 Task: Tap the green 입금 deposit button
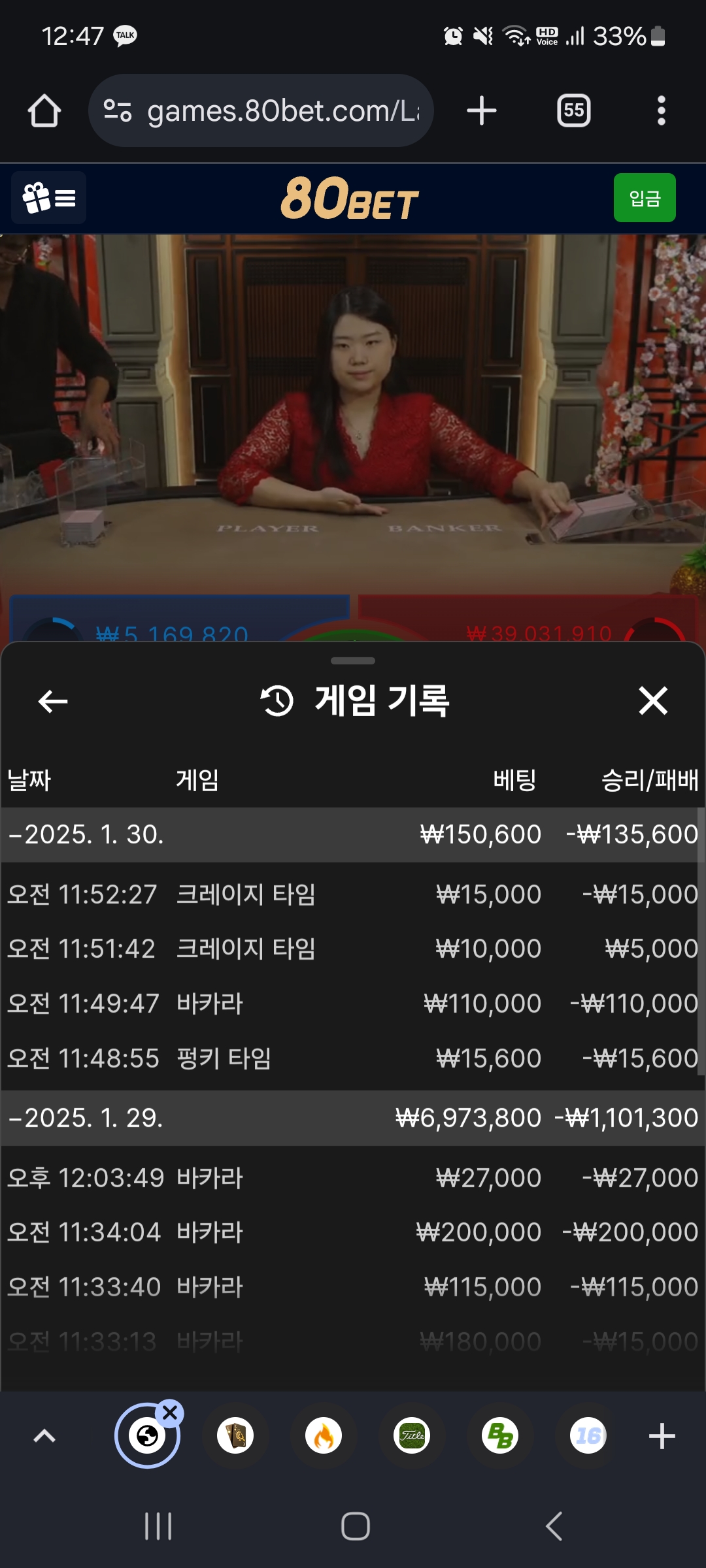644,198
